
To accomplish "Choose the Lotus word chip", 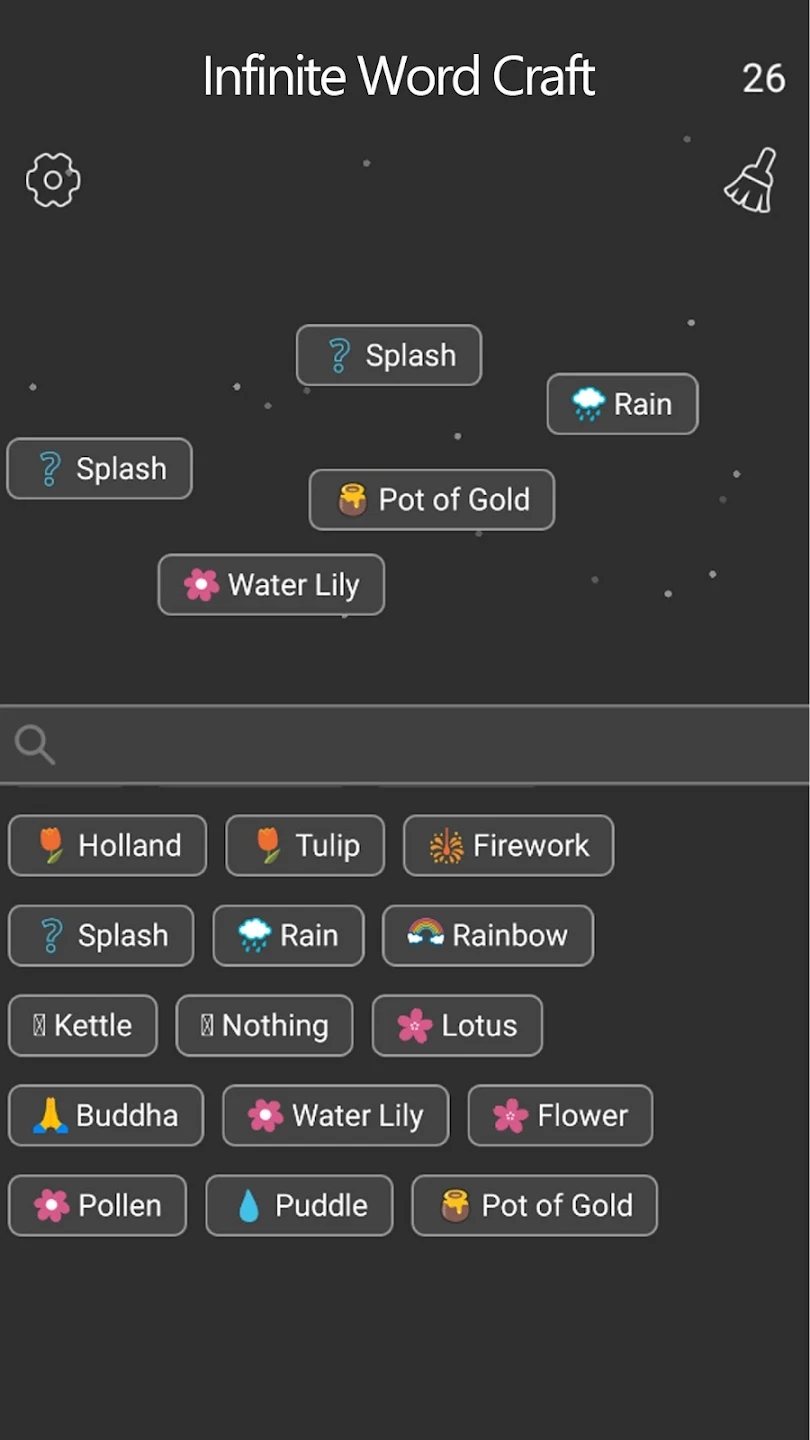I will [458, 1026].
